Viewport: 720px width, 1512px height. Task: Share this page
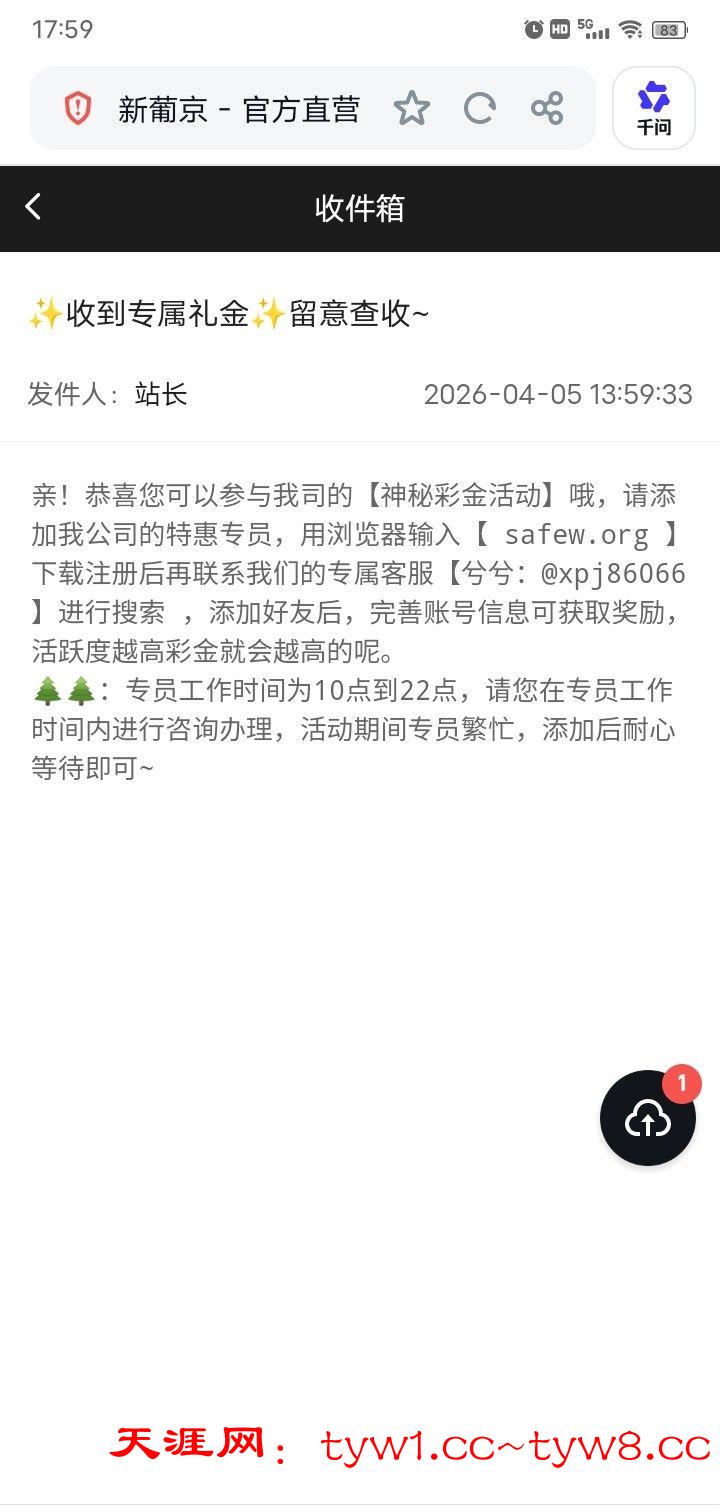547,108
